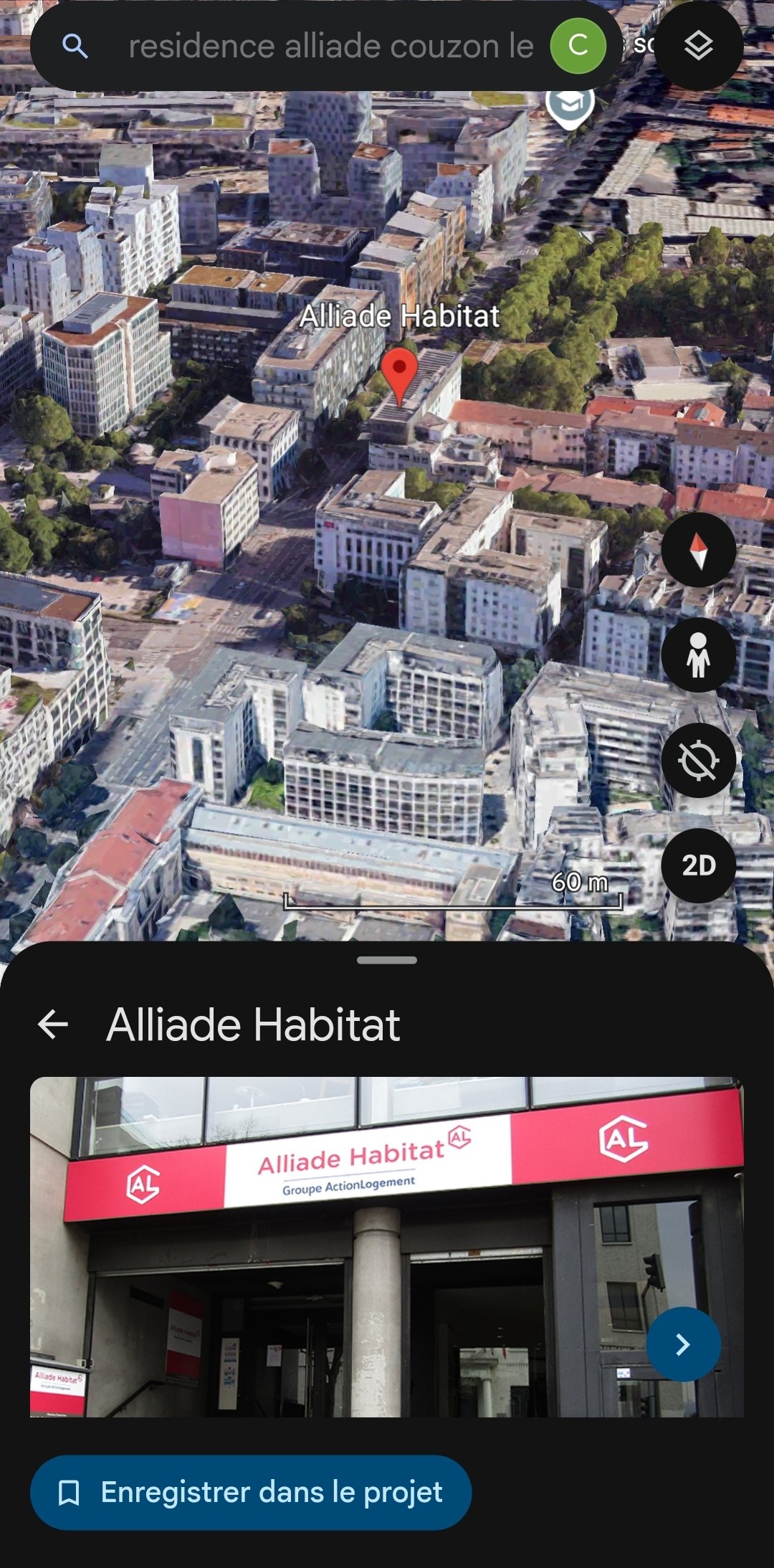
Task: Save place with Enregistrer dans le projet
Action: 251,1493
